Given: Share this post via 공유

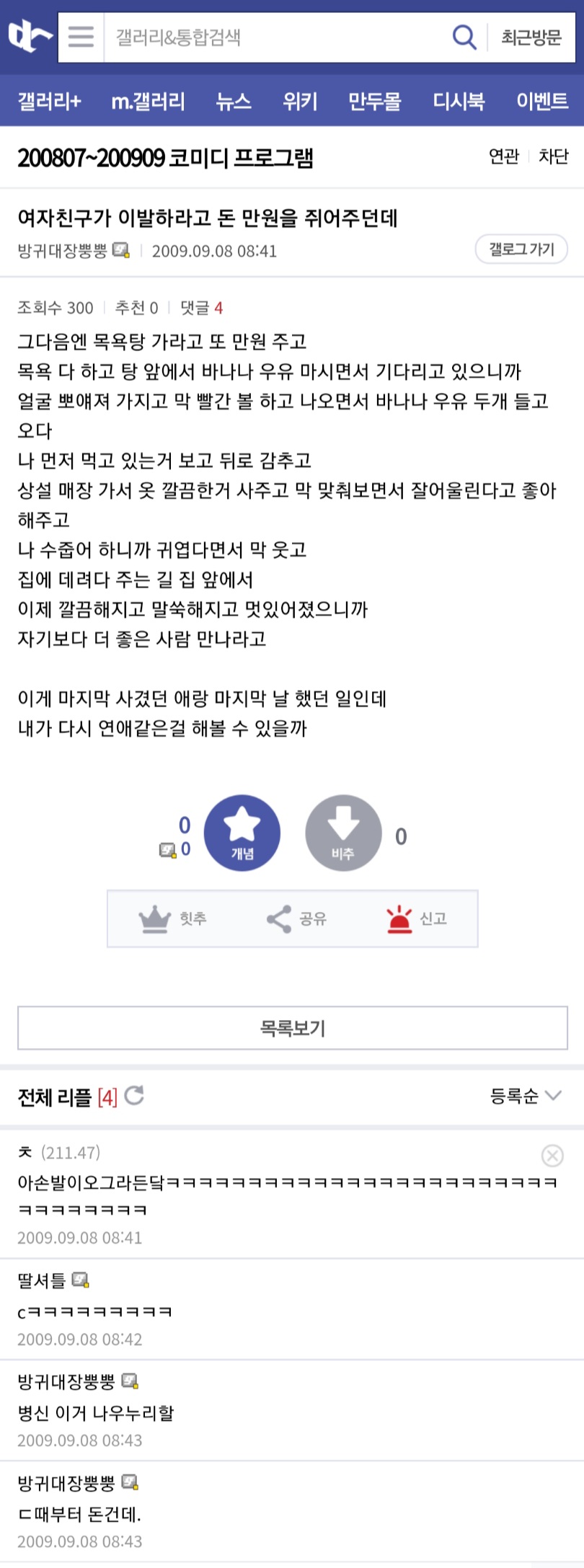Looking at the screenshot, I should [x=296, y=918].
